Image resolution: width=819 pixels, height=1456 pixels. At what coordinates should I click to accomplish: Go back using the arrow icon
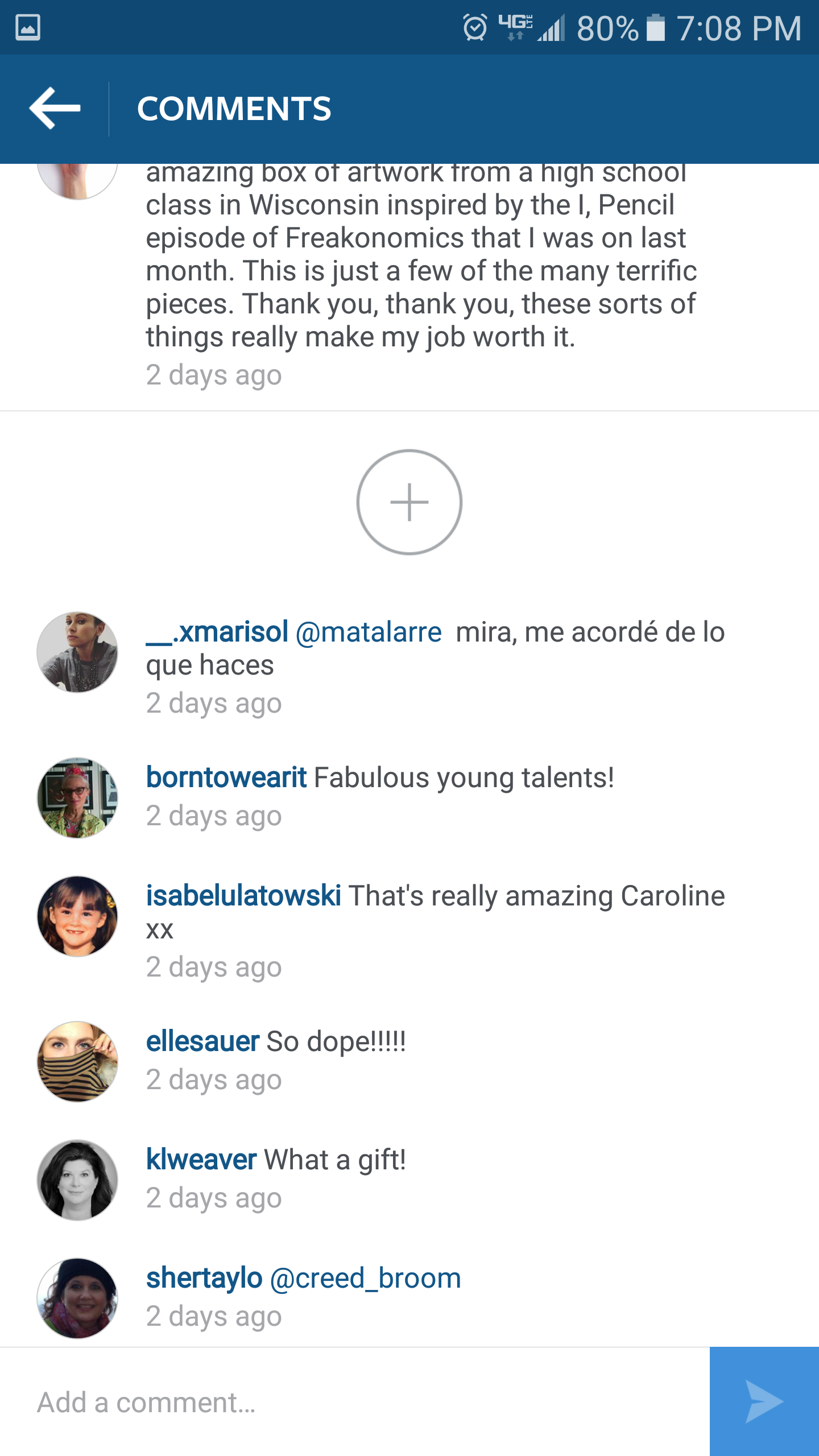click(55, 108)
